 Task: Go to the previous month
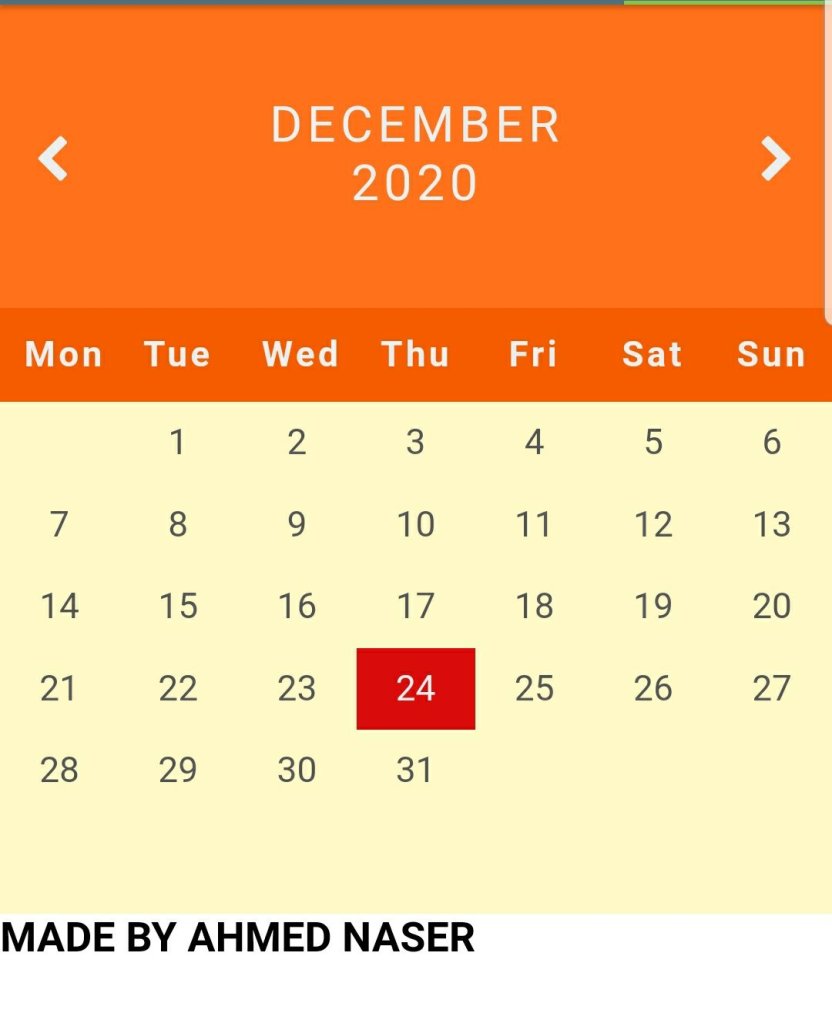[53, 158]
